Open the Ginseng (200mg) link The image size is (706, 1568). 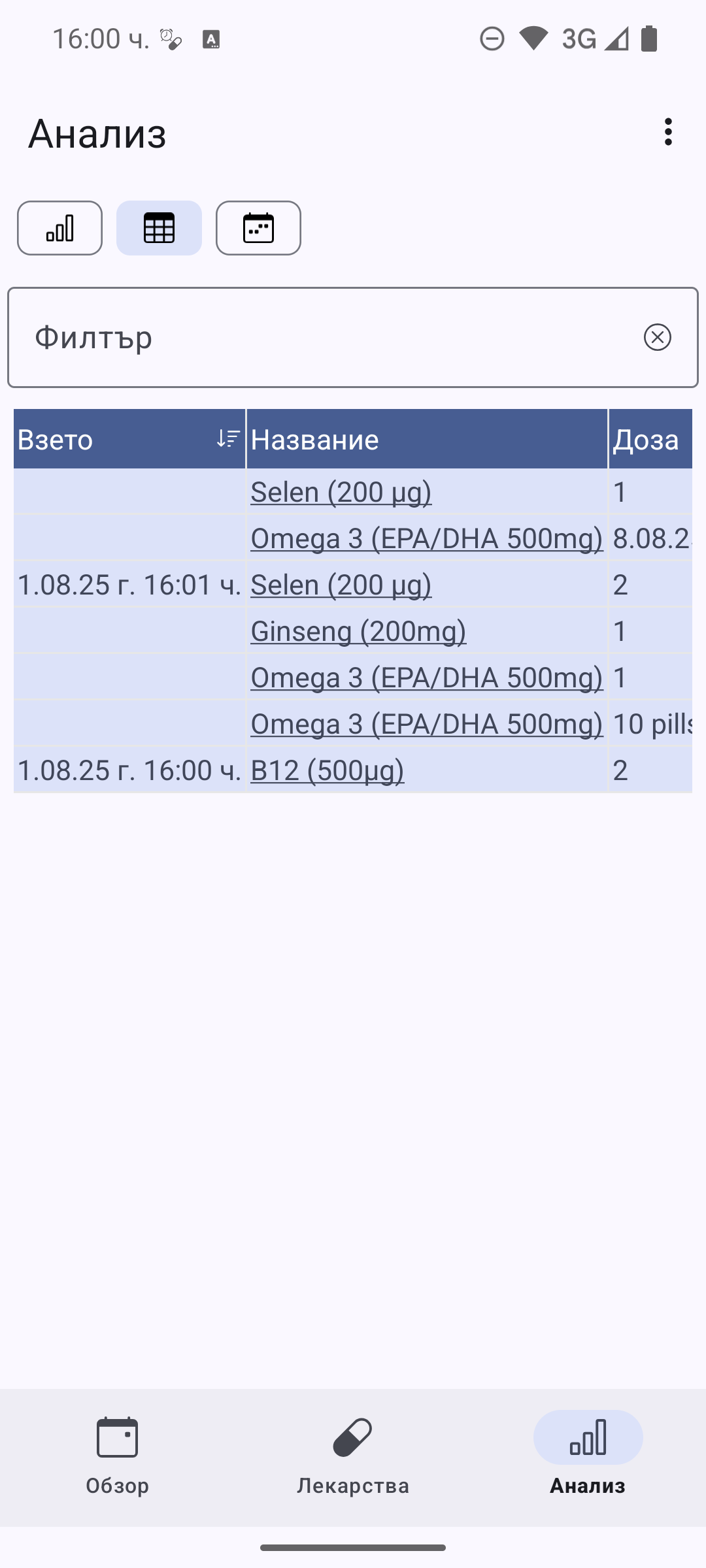[x=358, y=631]
